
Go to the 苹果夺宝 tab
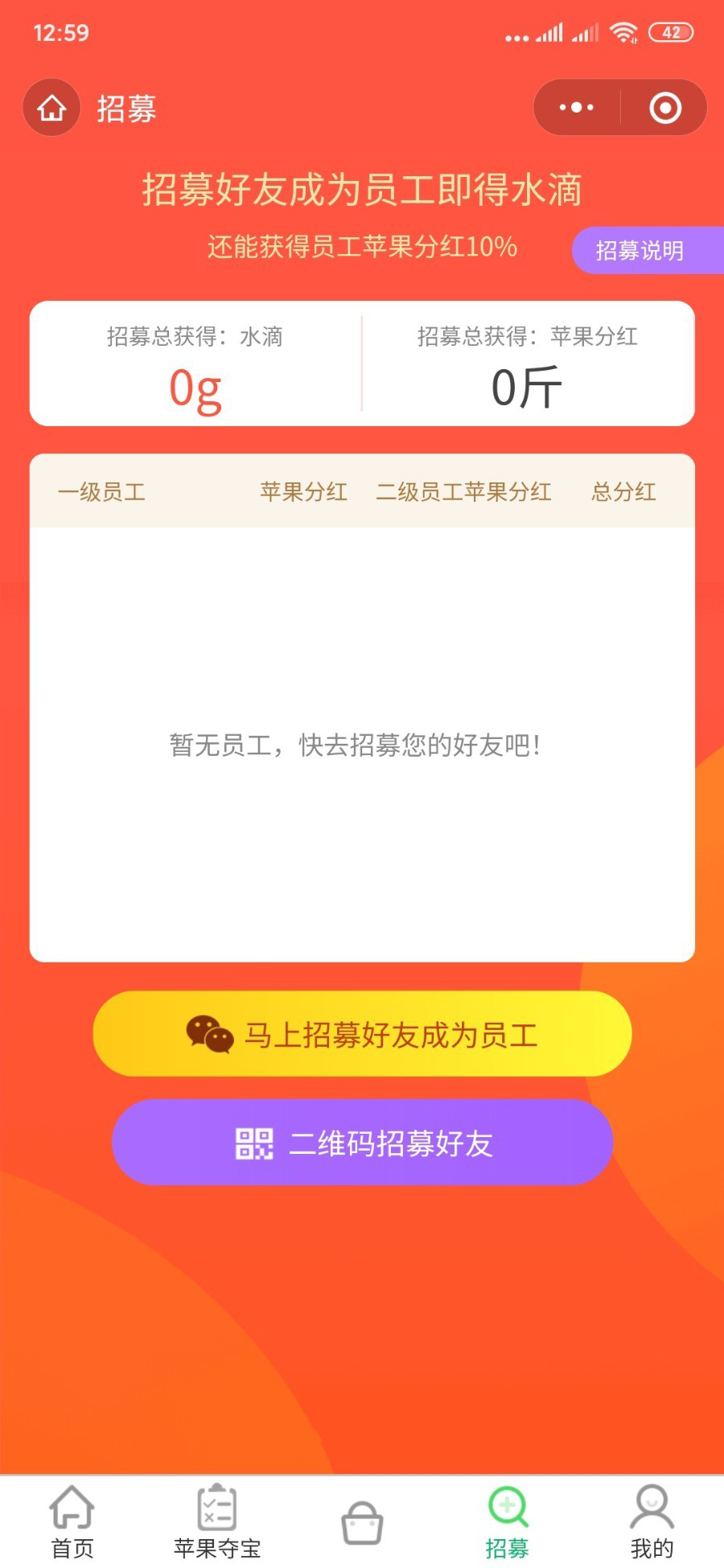click(x=217, y=1521)
